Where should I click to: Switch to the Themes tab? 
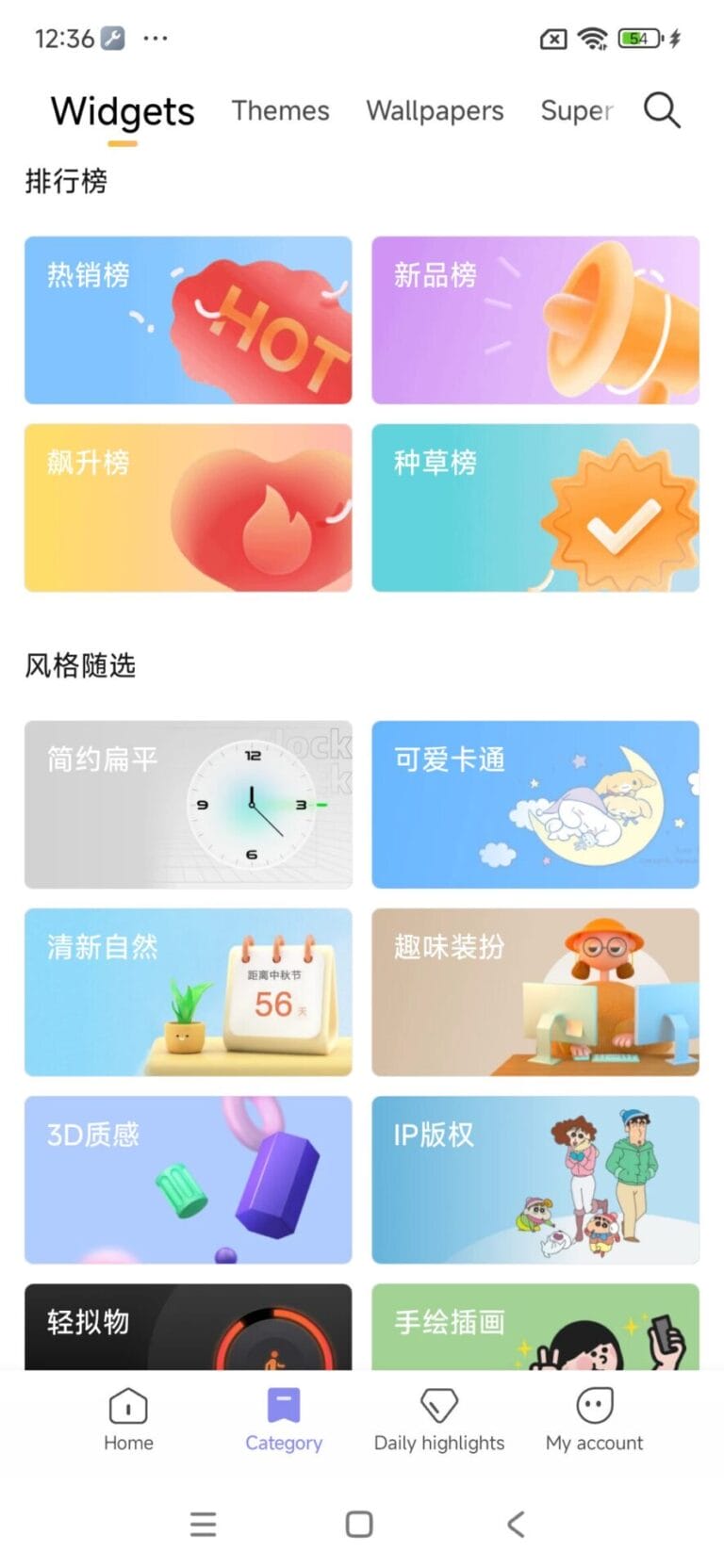point(280,110)
